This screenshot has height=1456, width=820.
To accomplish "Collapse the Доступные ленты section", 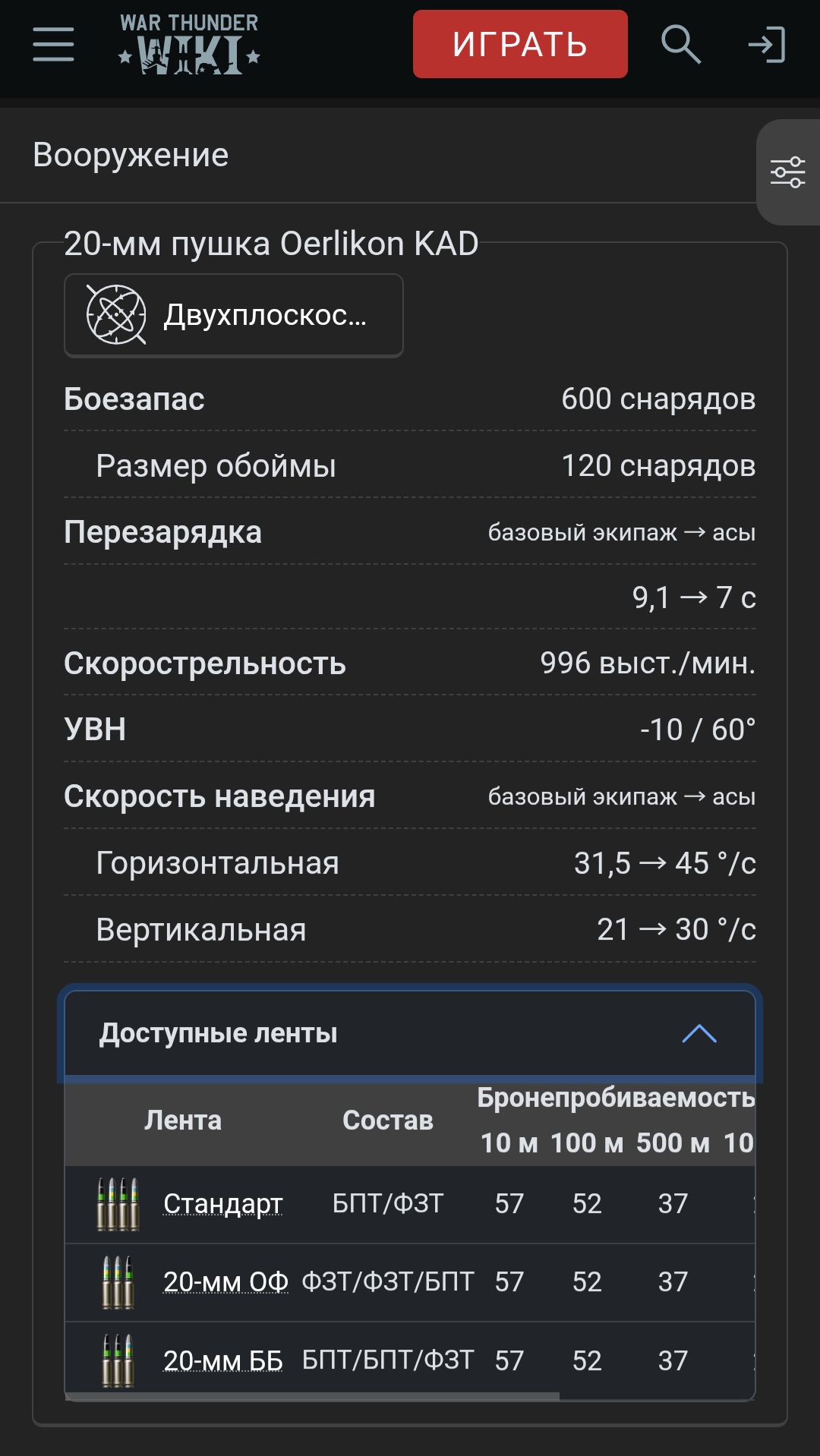I will (x=699, y=1033).
